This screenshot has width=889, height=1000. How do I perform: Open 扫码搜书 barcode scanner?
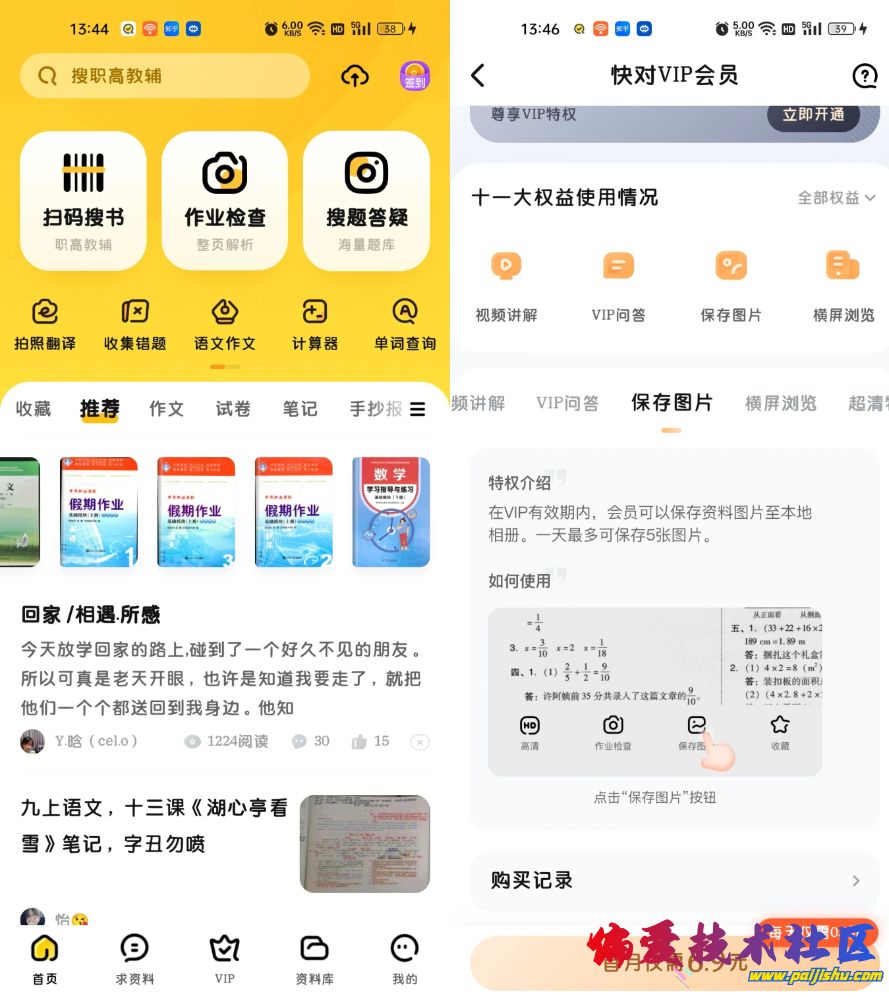83,200
